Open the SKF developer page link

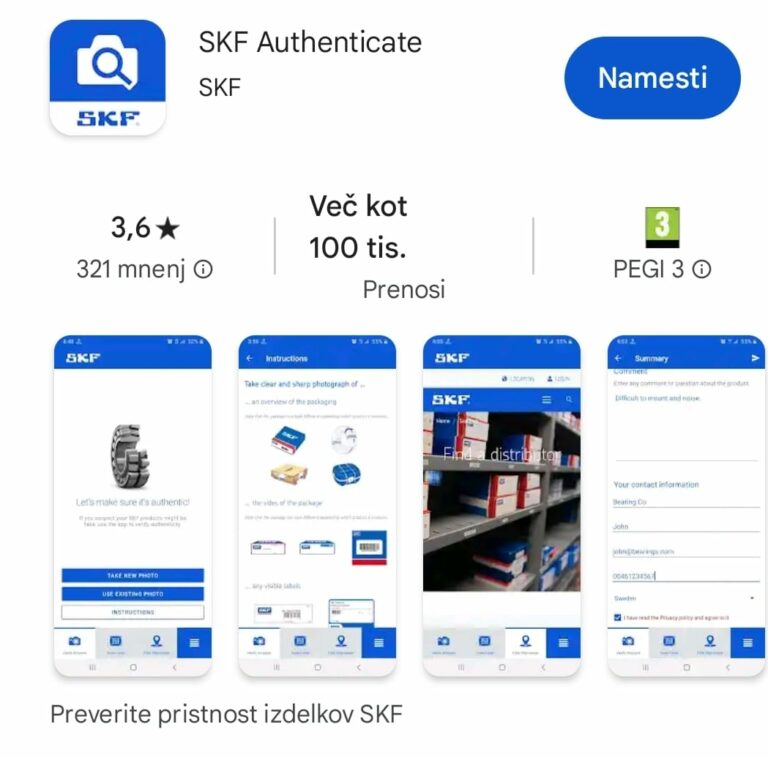point(219,87)
